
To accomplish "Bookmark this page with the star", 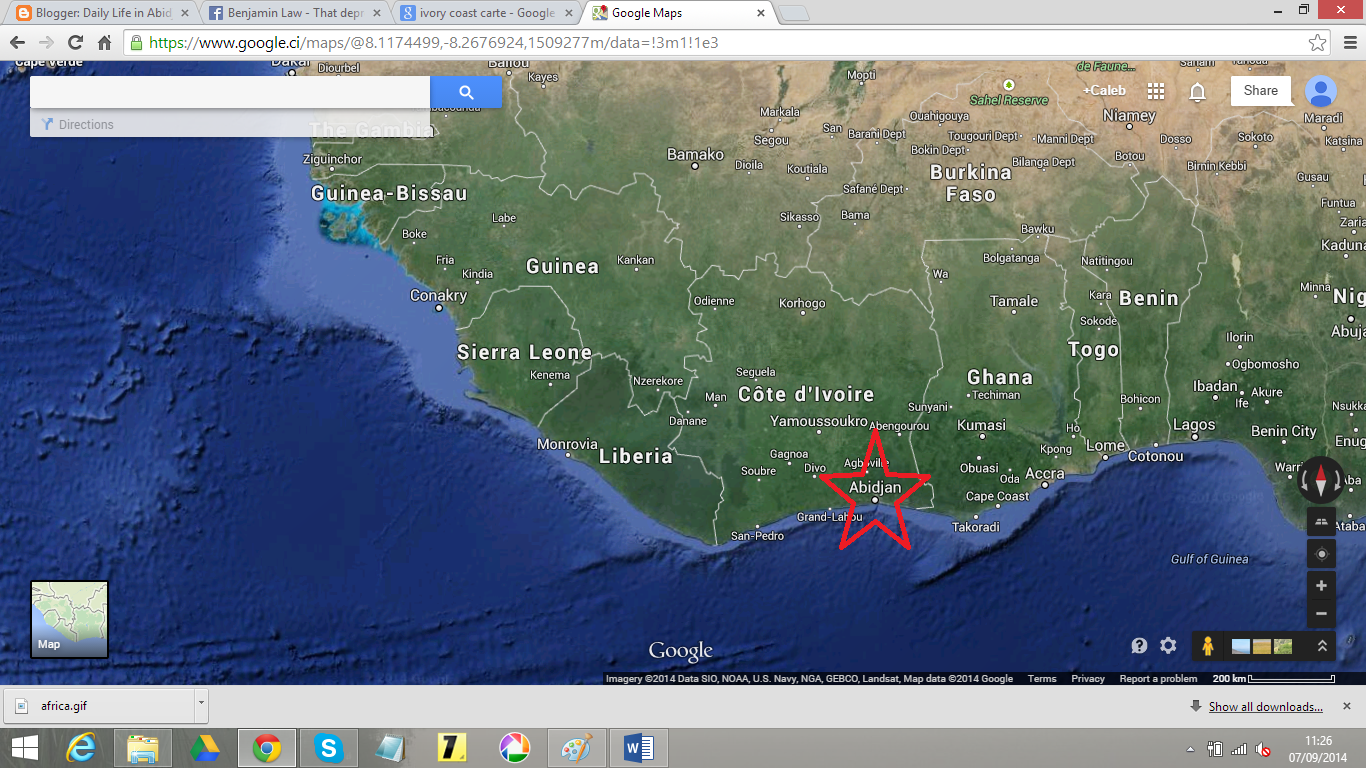I will (1318, 43).
